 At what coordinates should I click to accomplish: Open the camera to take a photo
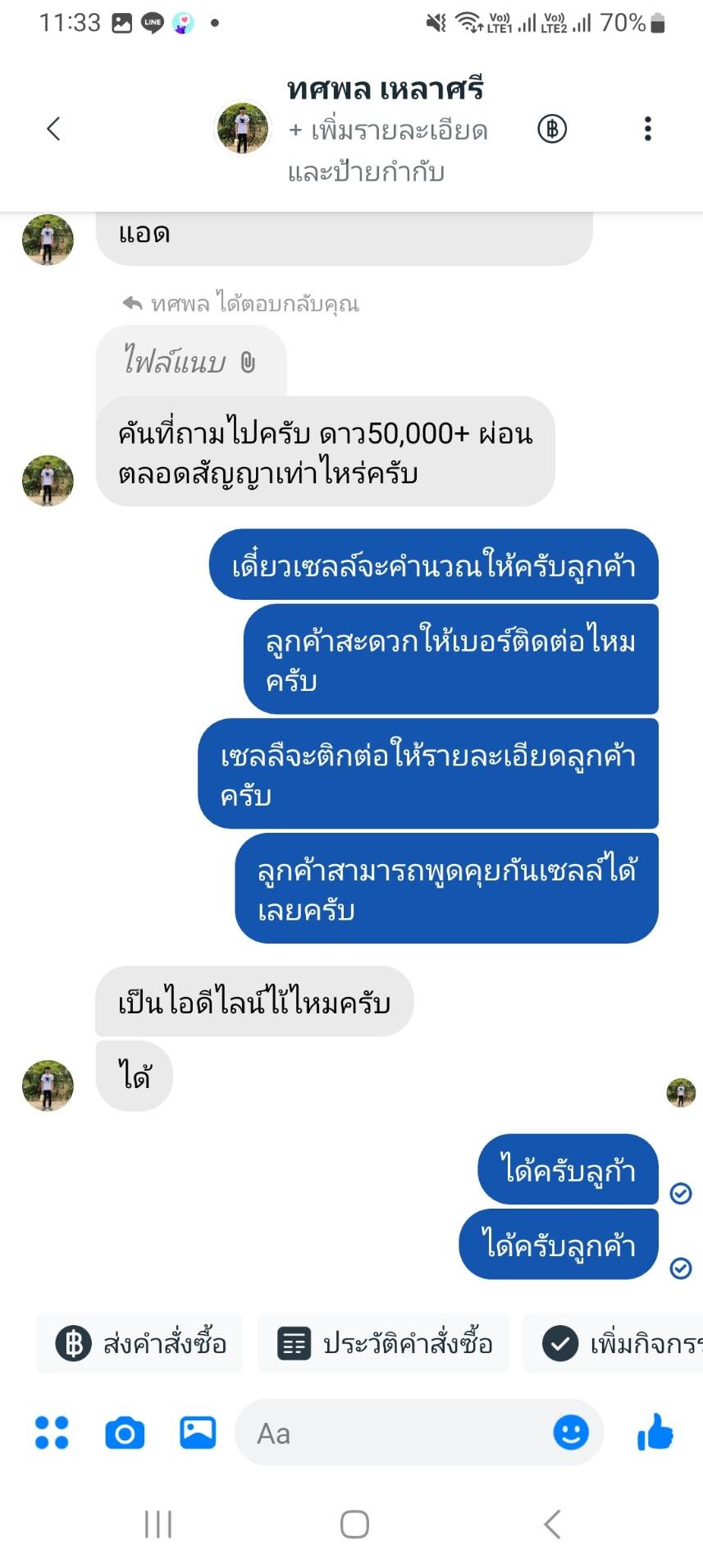point(125,1433)
